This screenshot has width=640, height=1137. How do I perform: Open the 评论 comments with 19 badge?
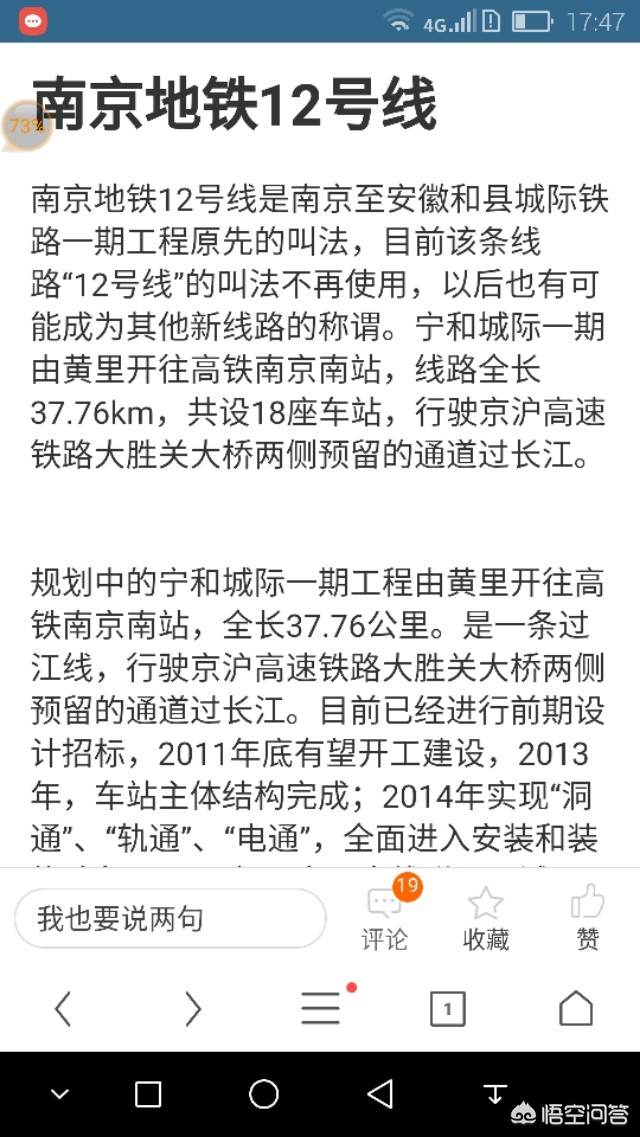(386, 916)
